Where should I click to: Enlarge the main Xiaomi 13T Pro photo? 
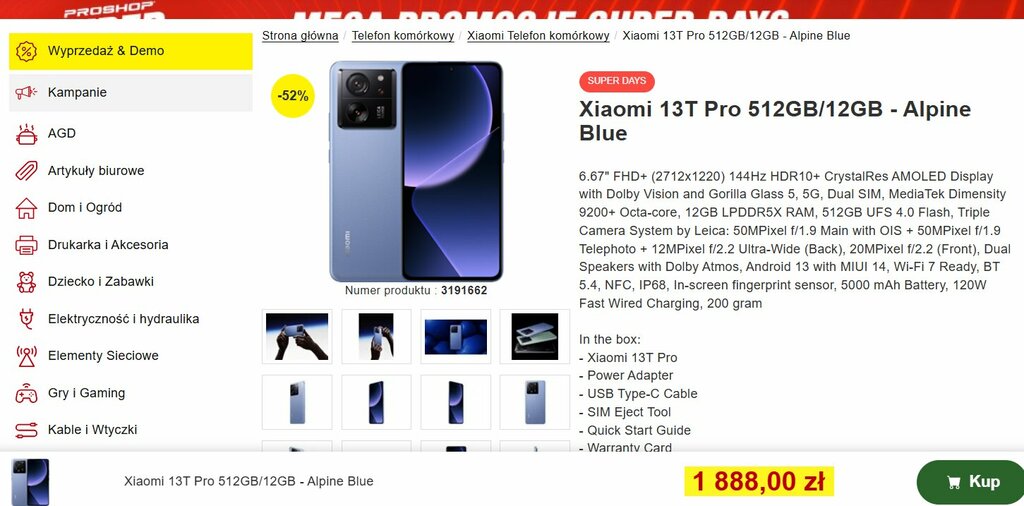(416, 171)
